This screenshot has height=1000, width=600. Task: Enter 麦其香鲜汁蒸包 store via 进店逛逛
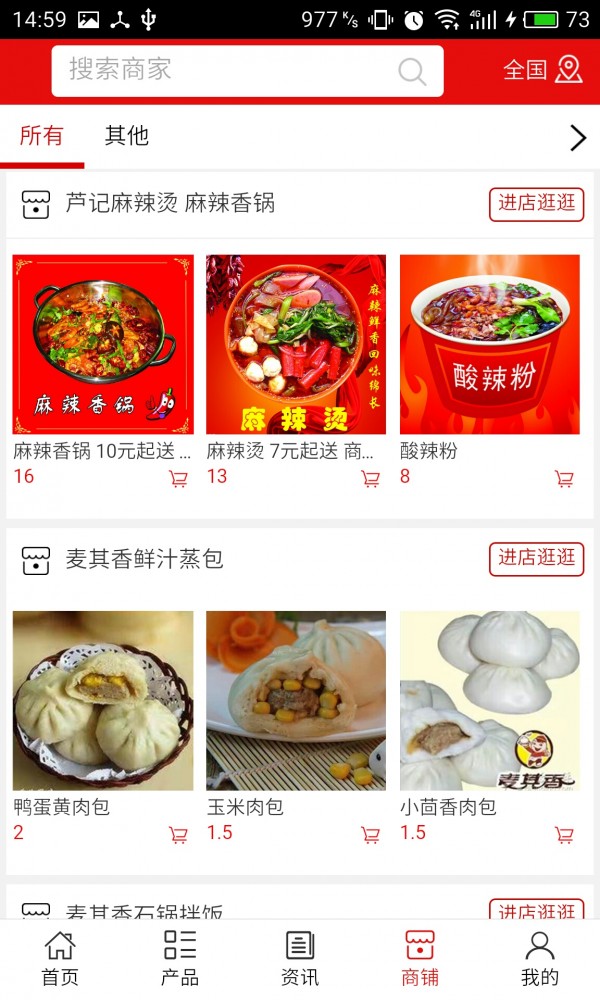coord(537,559)
